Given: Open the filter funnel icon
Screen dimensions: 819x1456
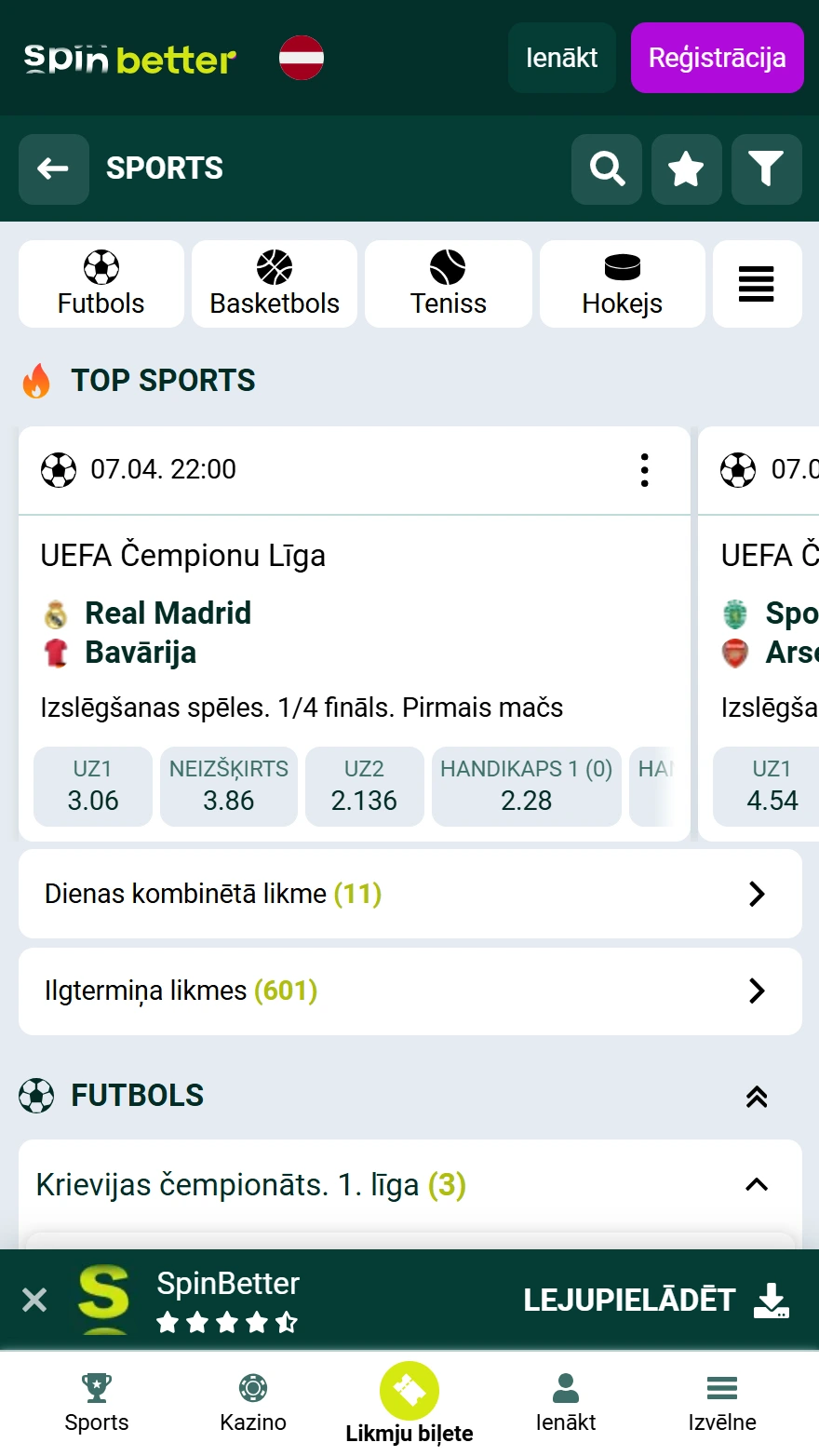Looking at the screenshot, I should coord(766,169).
